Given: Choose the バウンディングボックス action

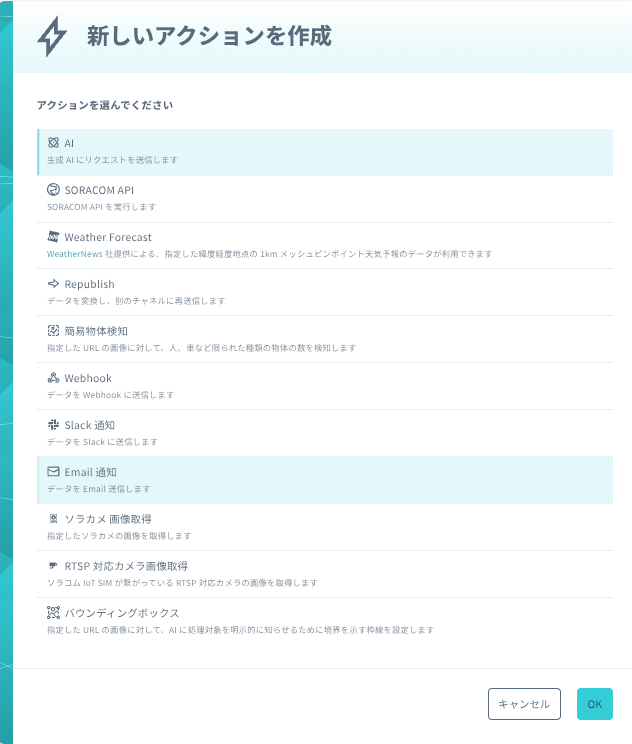Looking at the screenshot, I should coord(324,621).
